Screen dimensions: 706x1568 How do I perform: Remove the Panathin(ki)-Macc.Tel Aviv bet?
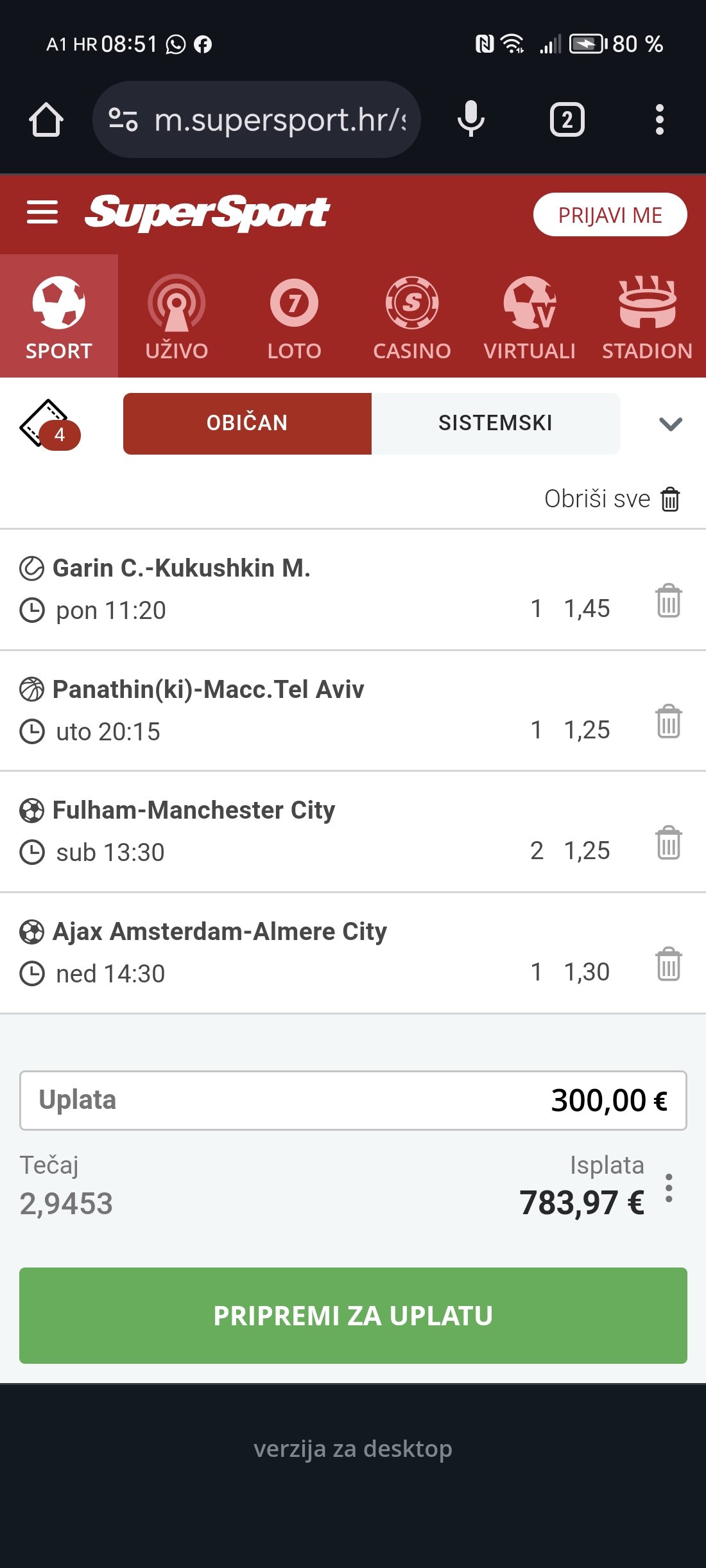point(669,722)
